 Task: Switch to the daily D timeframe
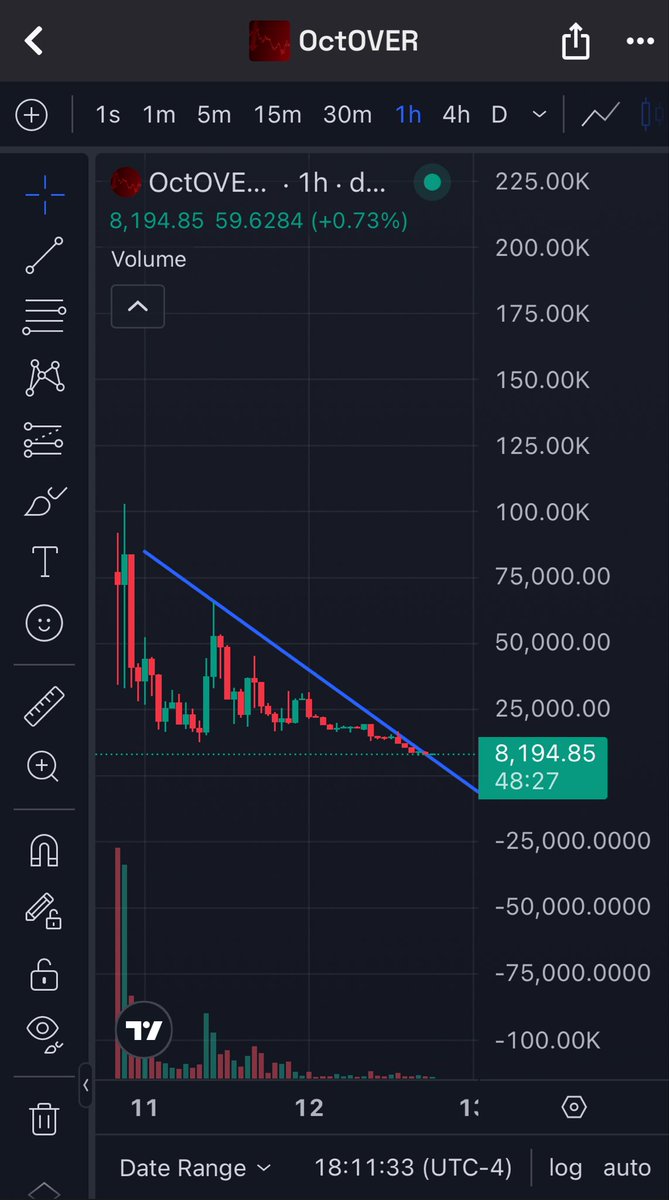pyautogui.click(x=499, y=115)
